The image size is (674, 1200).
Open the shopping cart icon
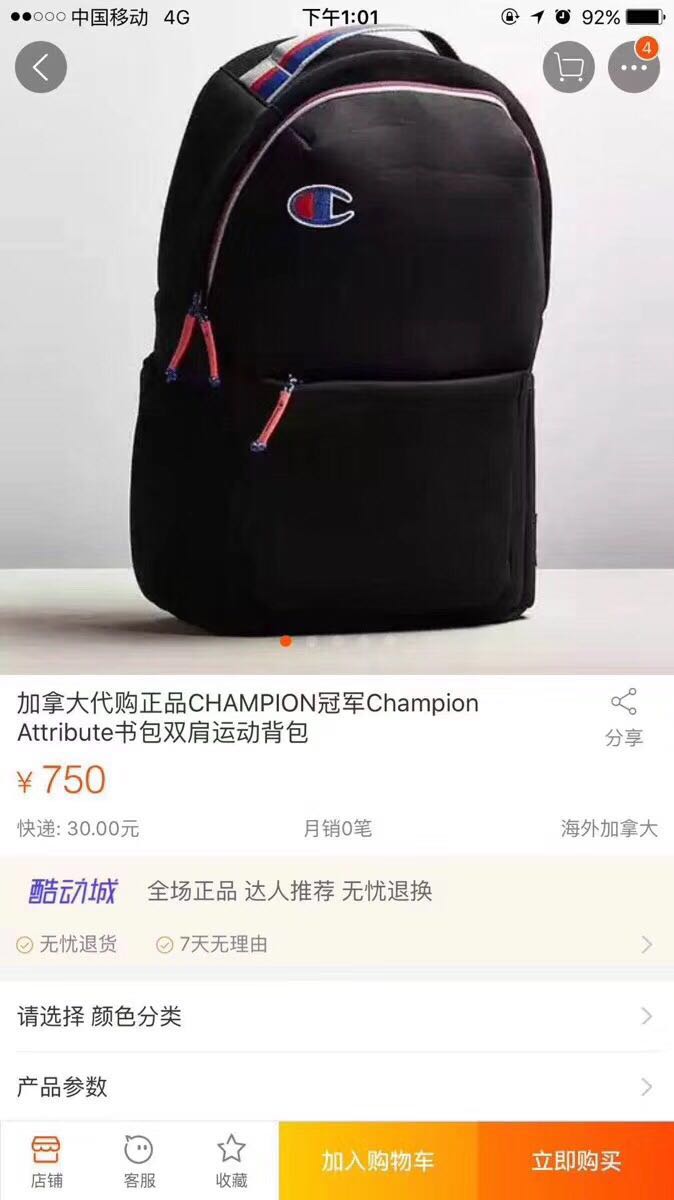(569, 67)
